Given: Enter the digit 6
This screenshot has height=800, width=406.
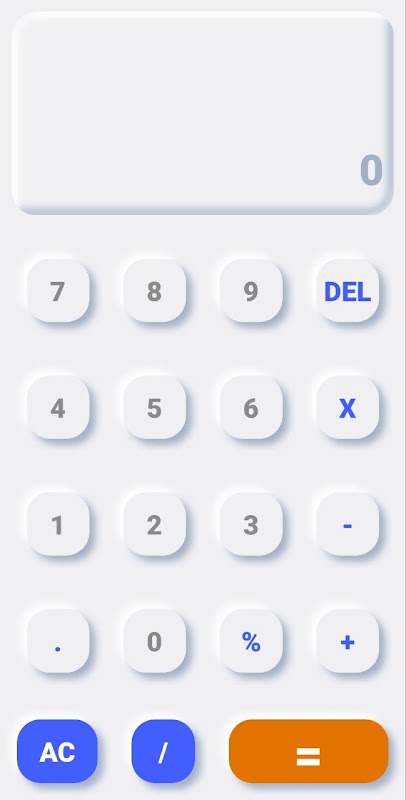Looking at the screenshot, I should pyautogui.click(x=251, y=408).
